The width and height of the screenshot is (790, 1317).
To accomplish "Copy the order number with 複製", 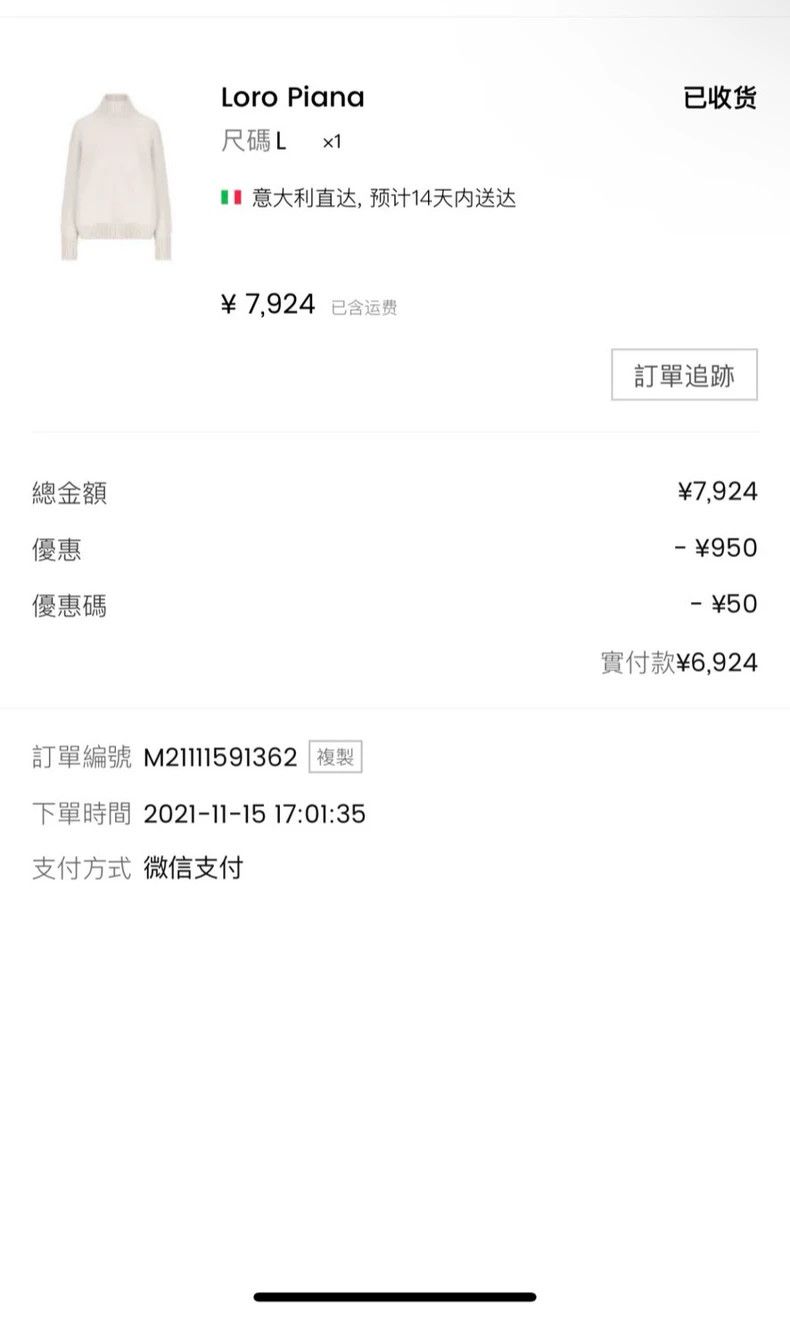I will click(x=335, y=757).
